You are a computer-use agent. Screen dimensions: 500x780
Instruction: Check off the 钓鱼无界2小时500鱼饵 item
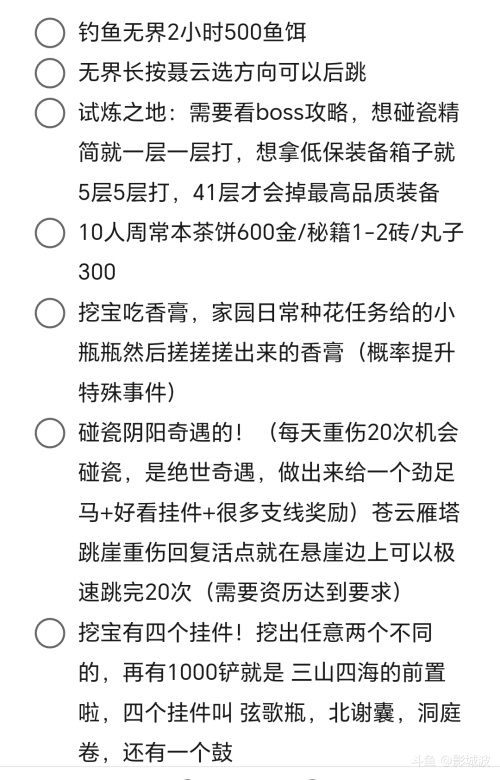point(50,33)
